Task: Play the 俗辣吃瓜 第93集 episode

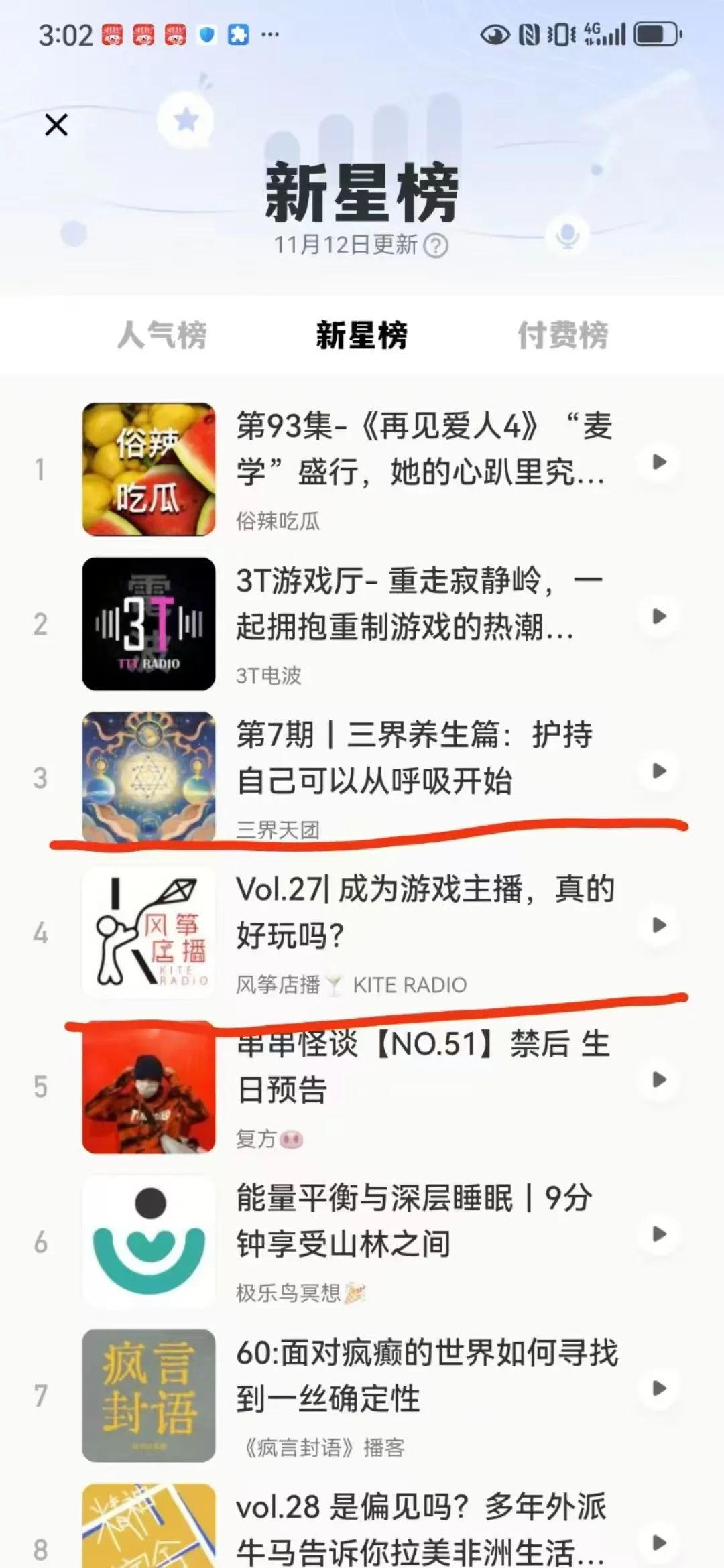Action: point(660,462)
